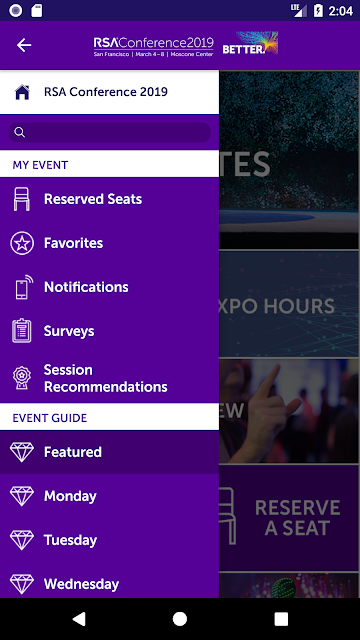Screen dimensions: 360x640
Task: Open Session Recommendations
Action: tap(109, 378)
